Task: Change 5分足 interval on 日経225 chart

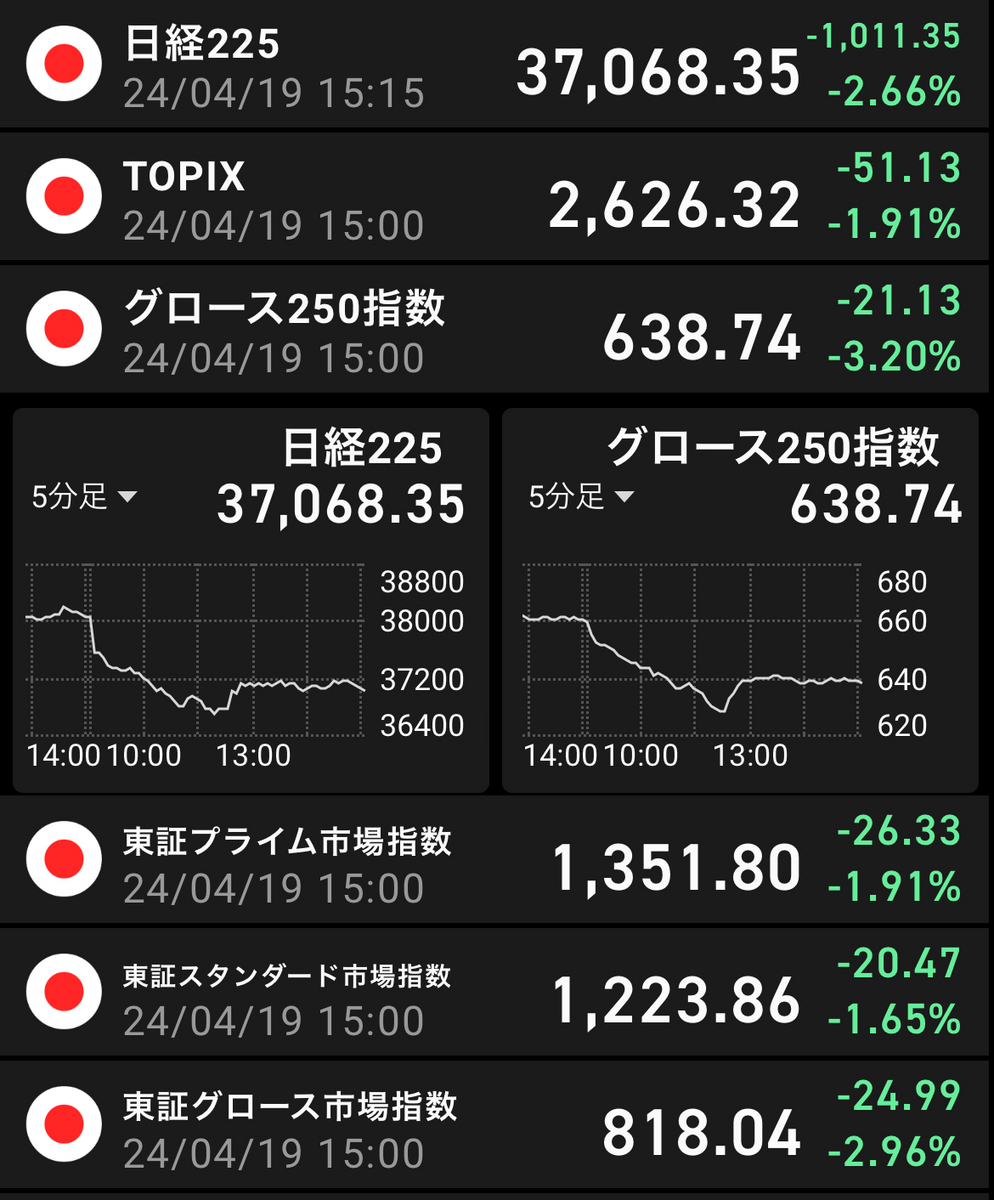Action: 84,497
